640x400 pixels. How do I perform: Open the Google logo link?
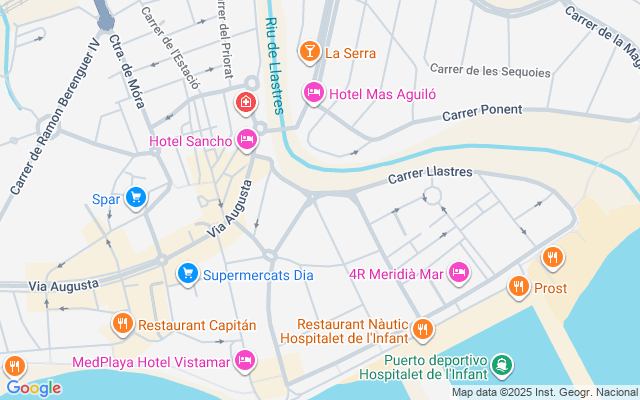33,388
